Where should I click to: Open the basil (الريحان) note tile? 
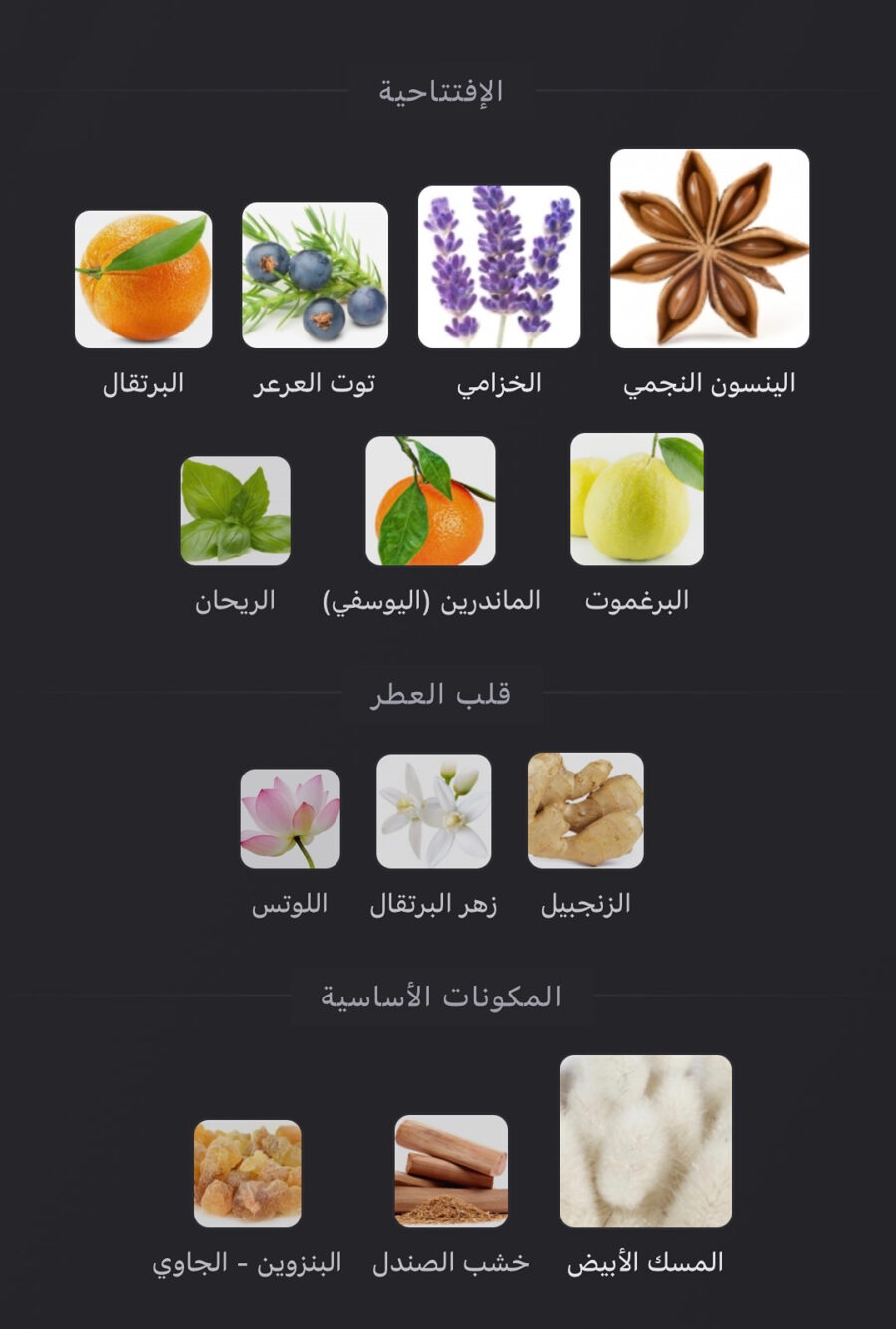(236, 511)
